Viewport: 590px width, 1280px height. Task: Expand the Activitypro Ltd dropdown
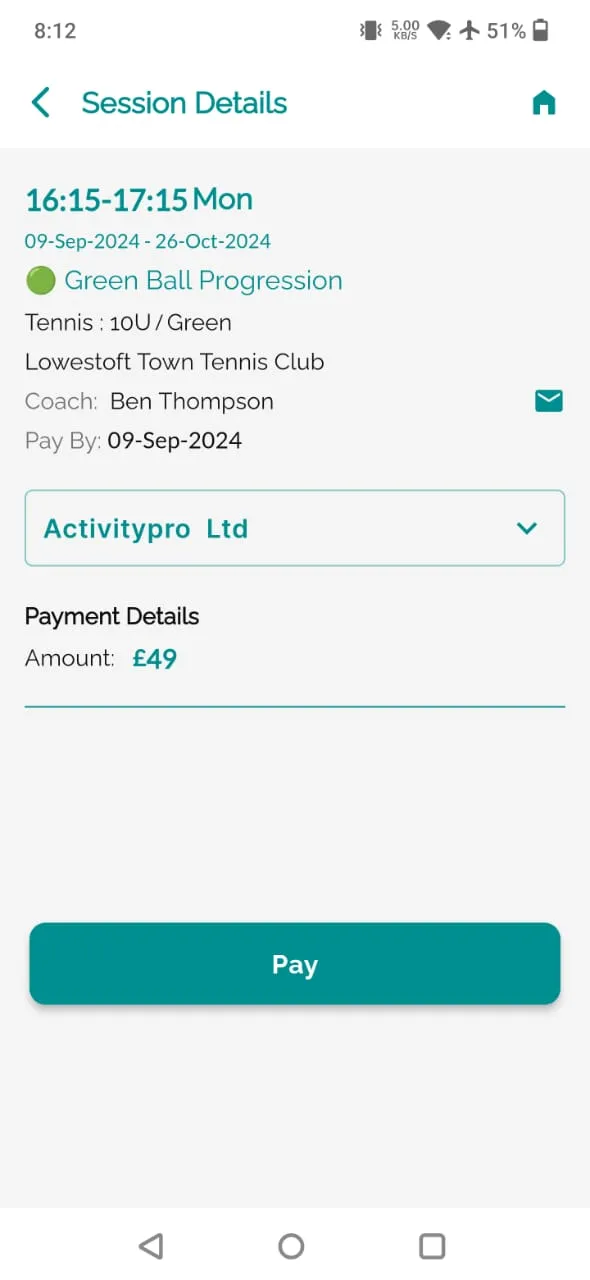pyautogui.click(x=295, y=528)
